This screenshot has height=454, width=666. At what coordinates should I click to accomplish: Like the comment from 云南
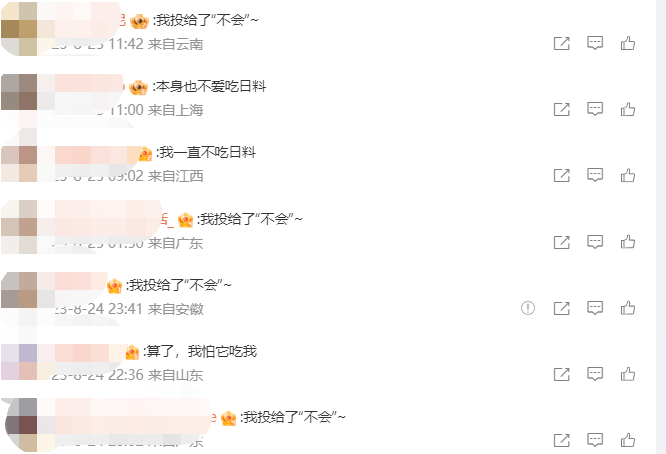[x=628, y=43]
